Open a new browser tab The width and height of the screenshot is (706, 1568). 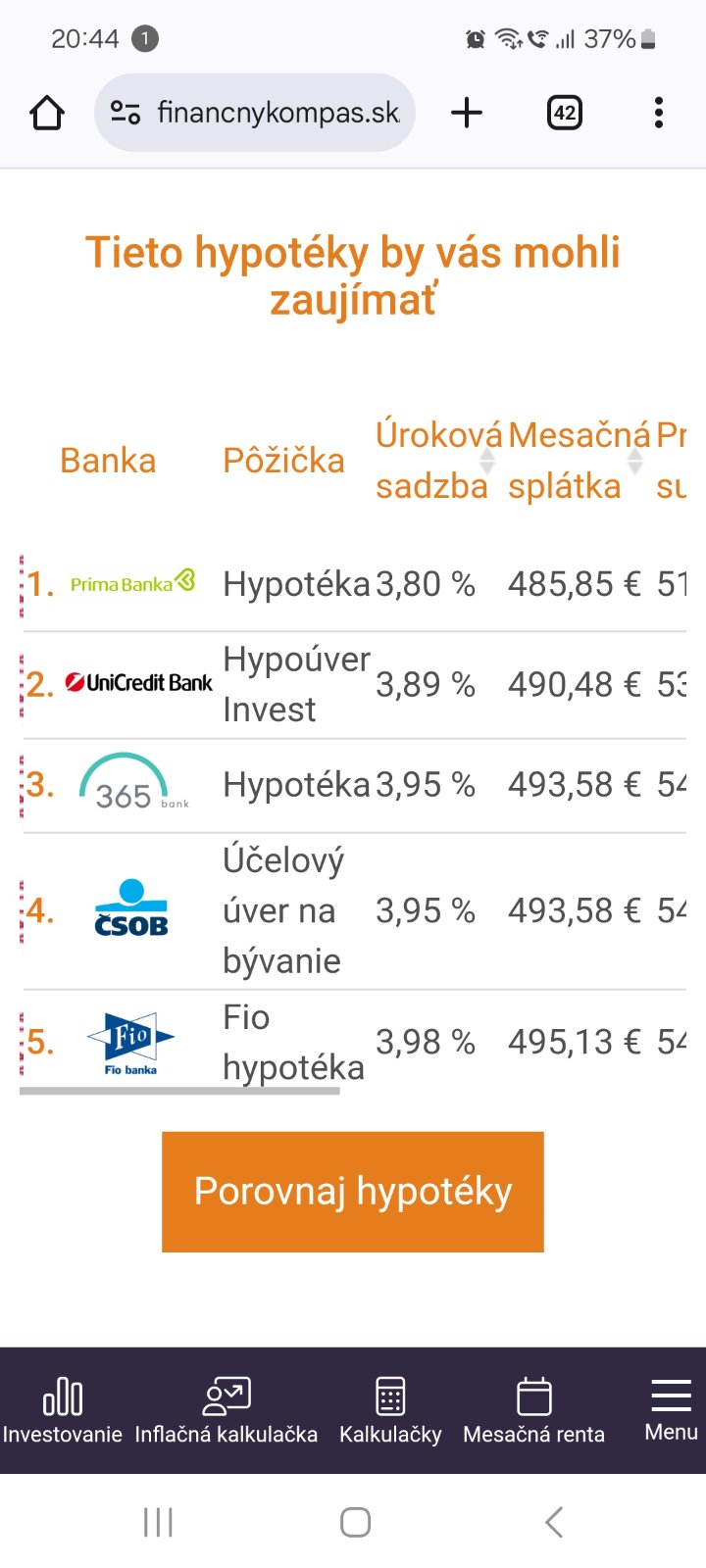[x=467, y=114]
